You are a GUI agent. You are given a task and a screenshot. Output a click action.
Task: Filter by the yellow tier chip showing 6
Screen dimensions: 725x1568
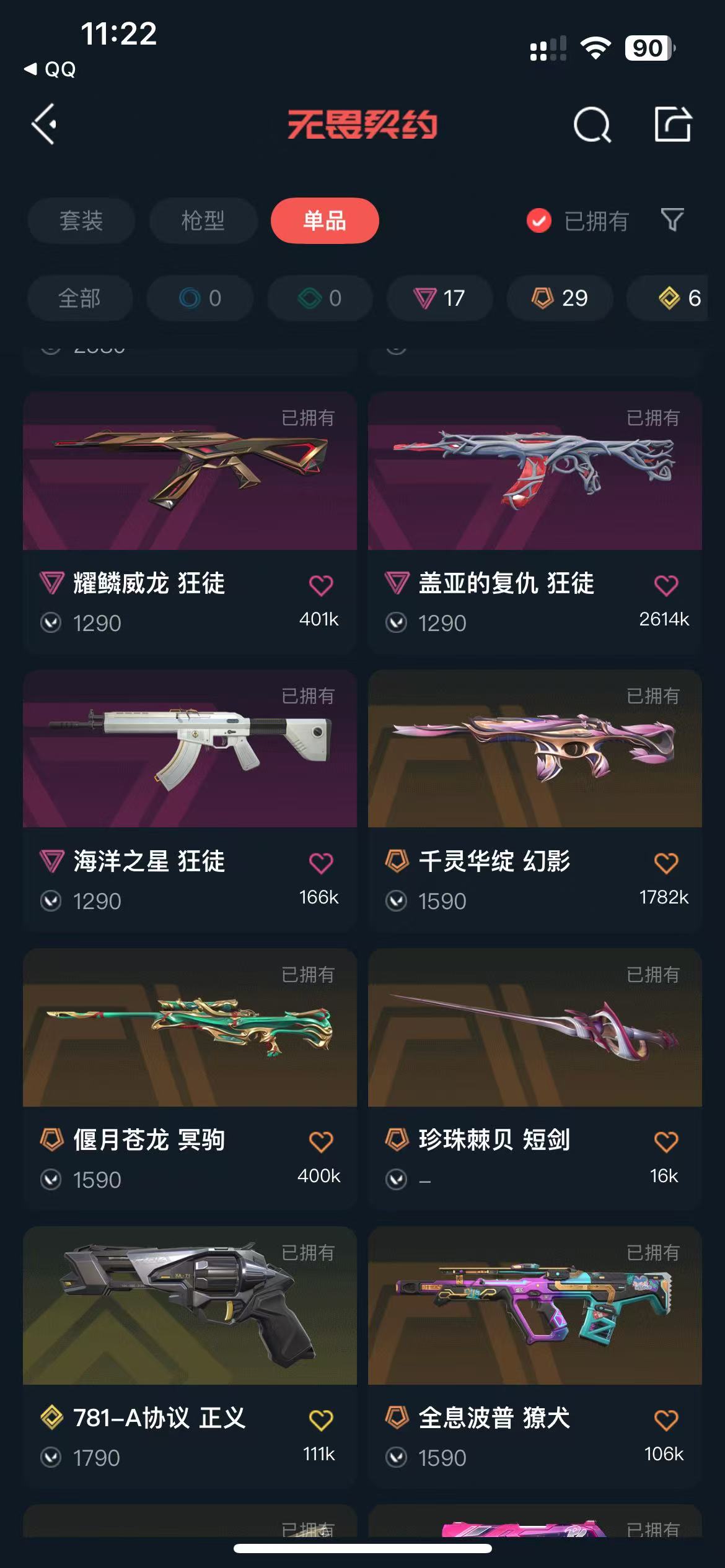click(x=675, y=298)
